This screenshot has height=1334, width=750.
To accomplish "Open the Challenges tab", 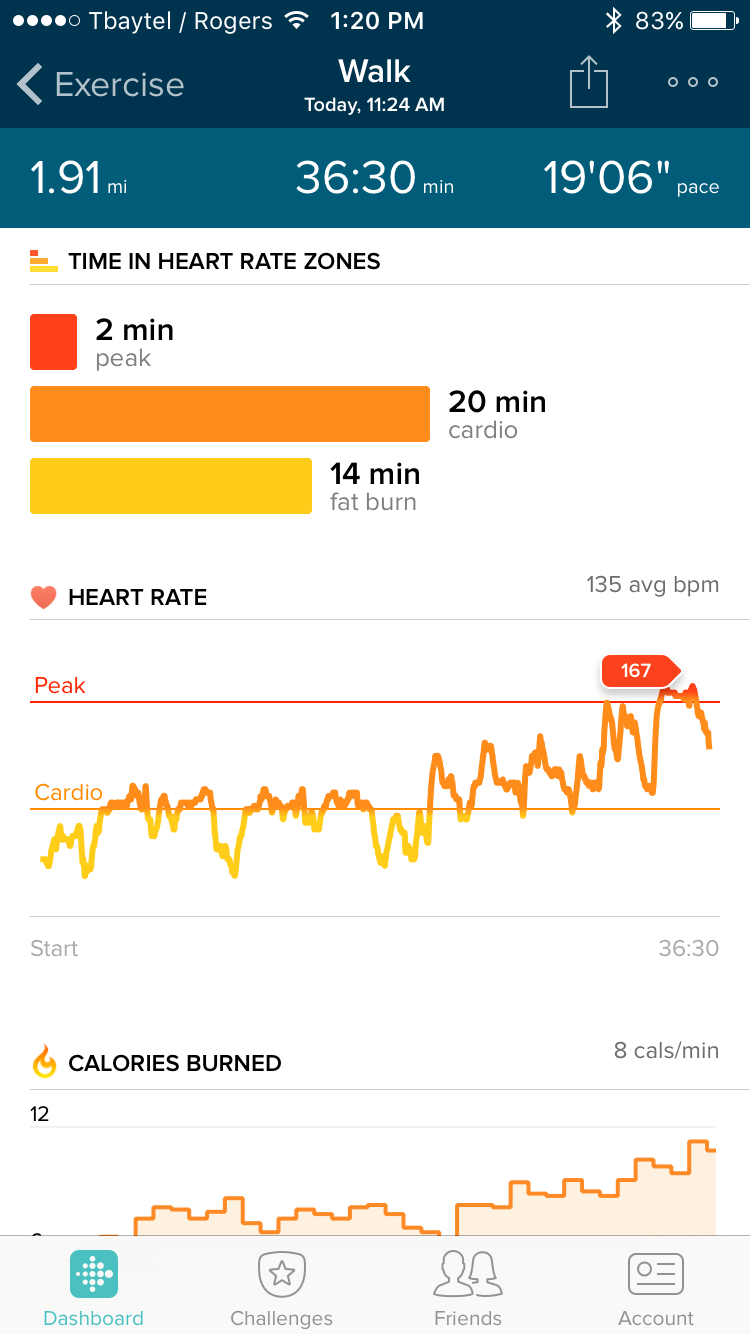I will coord(281,1288).
